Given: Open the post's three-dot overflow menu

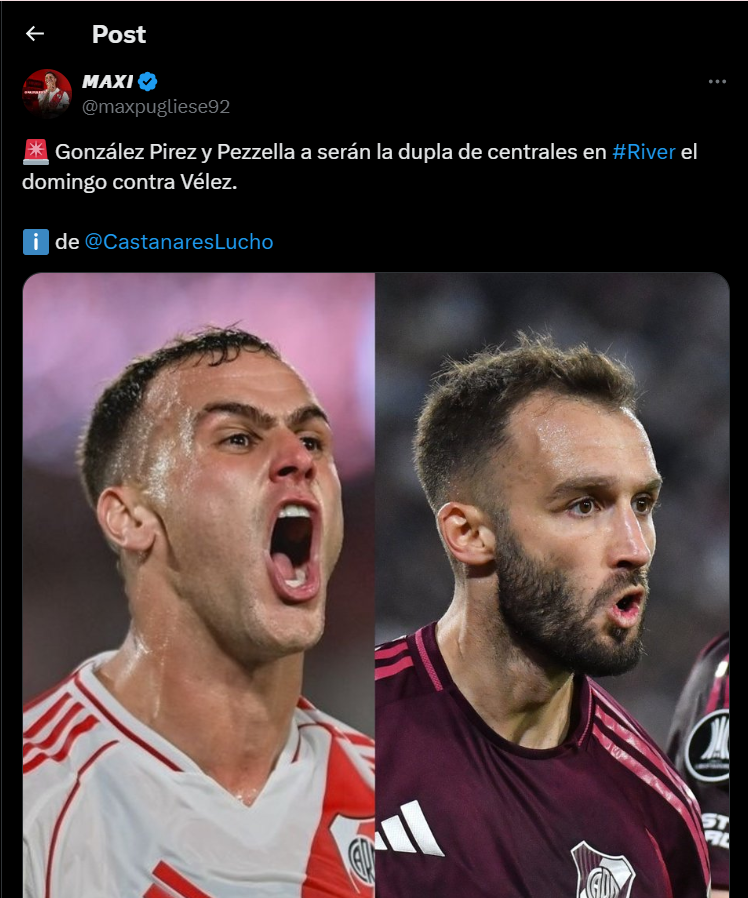Looking at the screenshot, I should [x=717, y=82].
